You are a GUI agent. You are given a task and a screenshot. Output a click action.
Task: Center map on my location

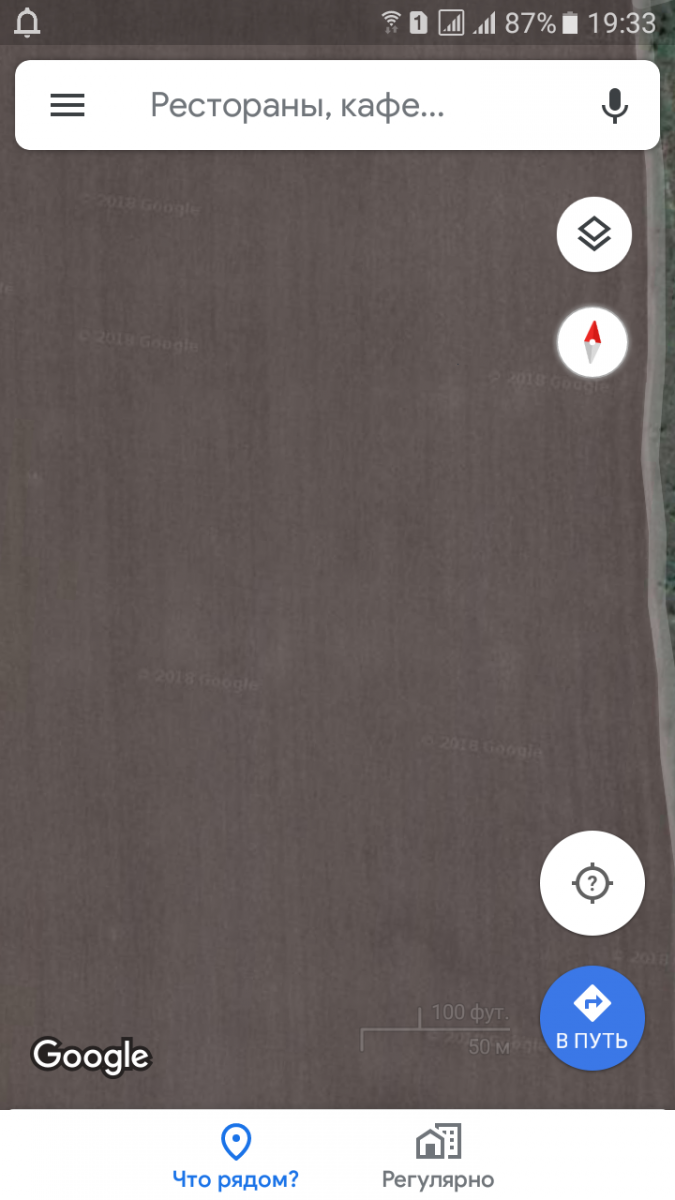point(592,883)
